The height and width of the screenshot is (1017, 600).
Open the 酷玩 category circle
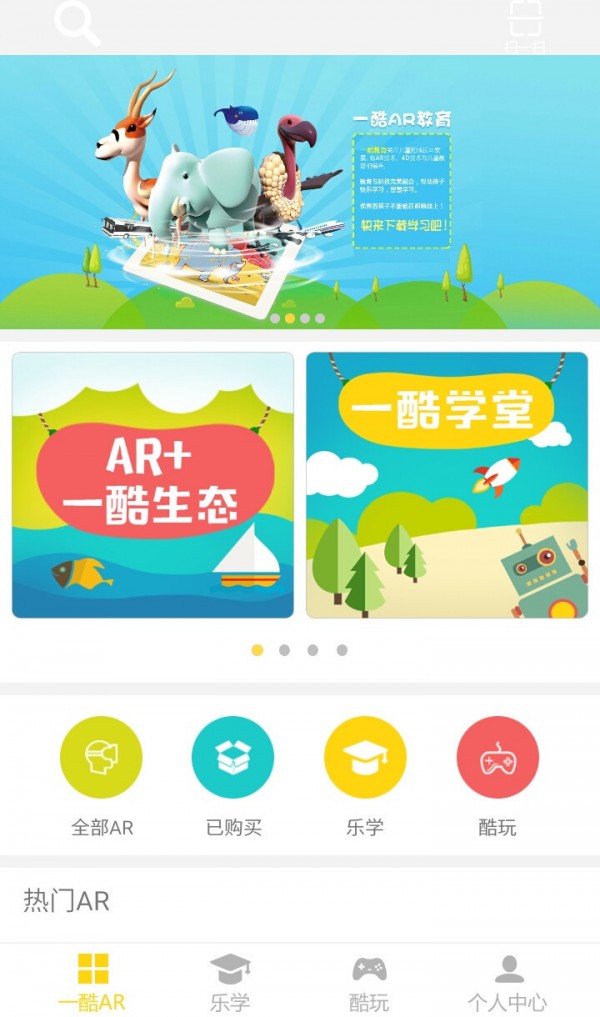click(x=497, y=757)
